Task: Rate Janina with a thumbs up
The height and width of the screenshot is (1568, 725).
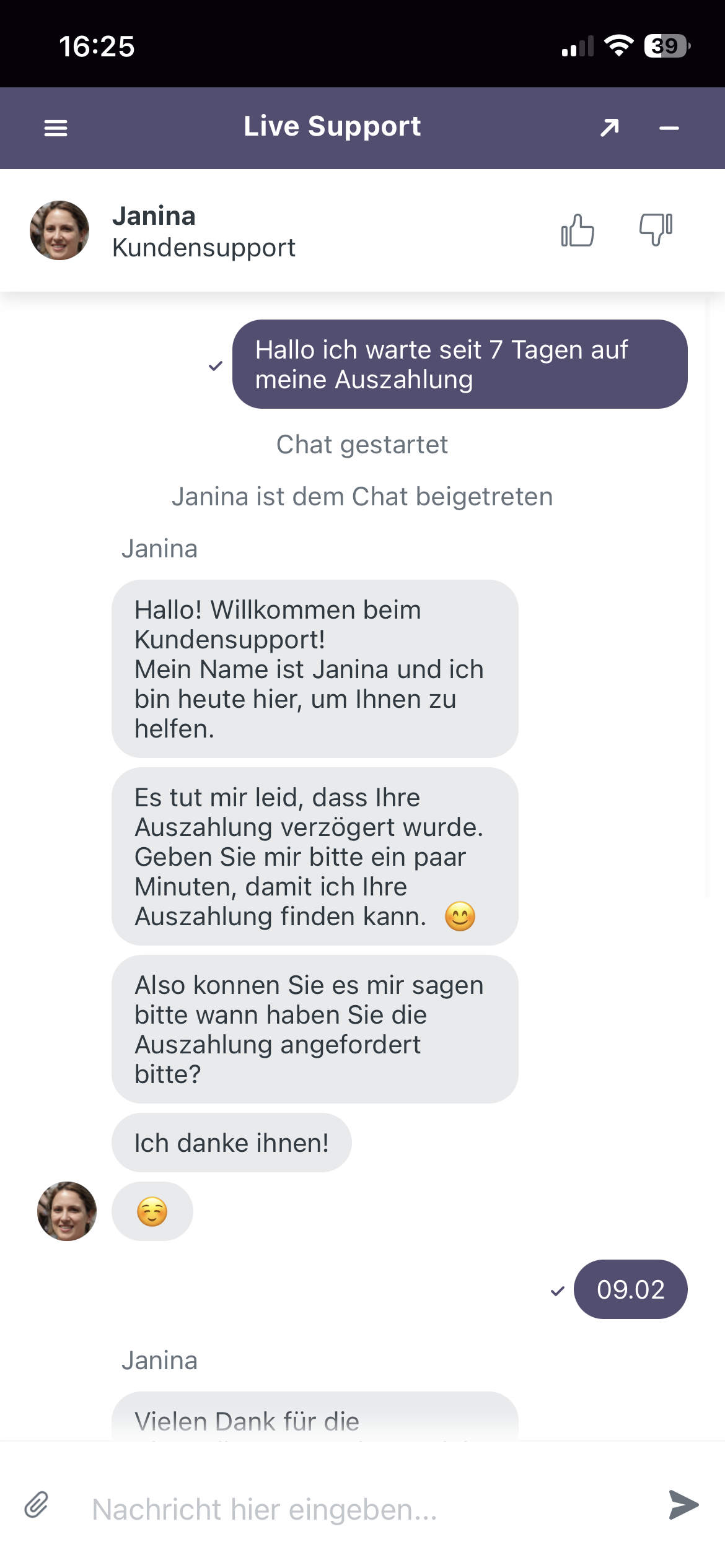Action: 578,230
